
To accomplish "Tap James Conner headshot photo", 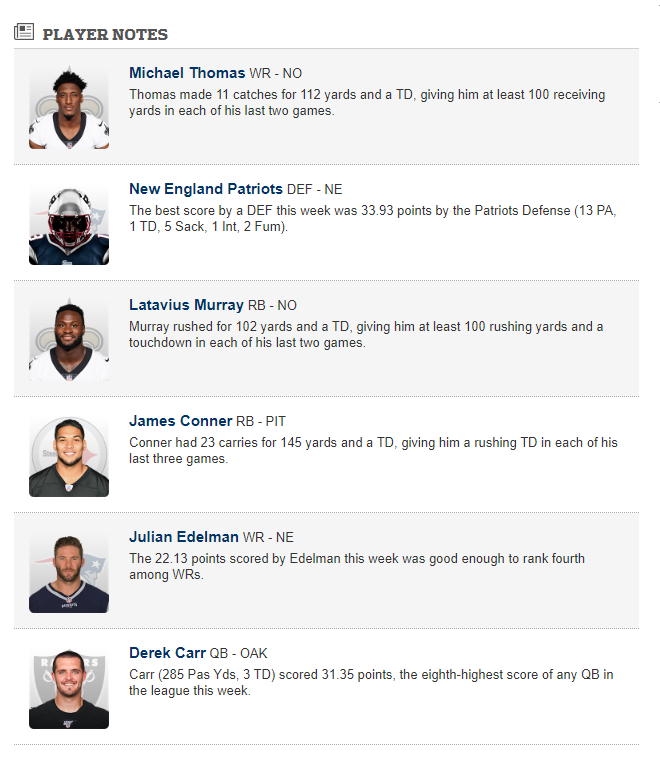I will point(69,456).
